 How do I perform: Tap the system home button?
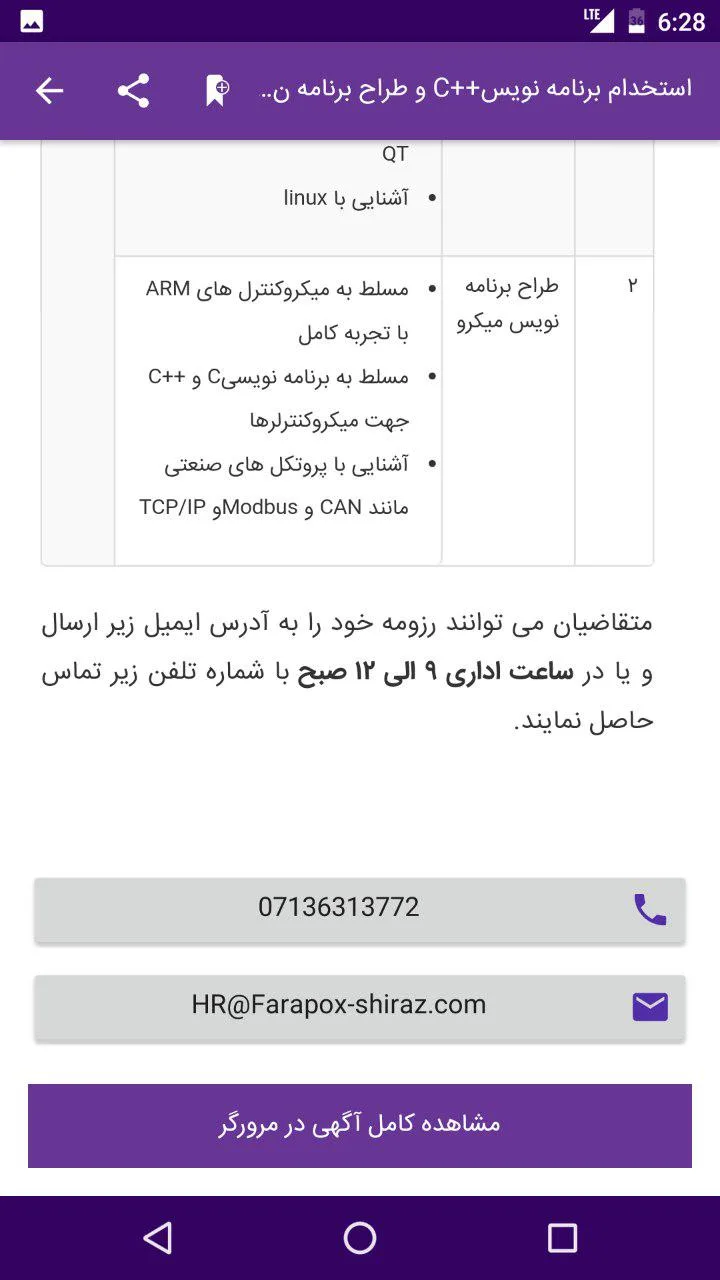click(360, 1238)
